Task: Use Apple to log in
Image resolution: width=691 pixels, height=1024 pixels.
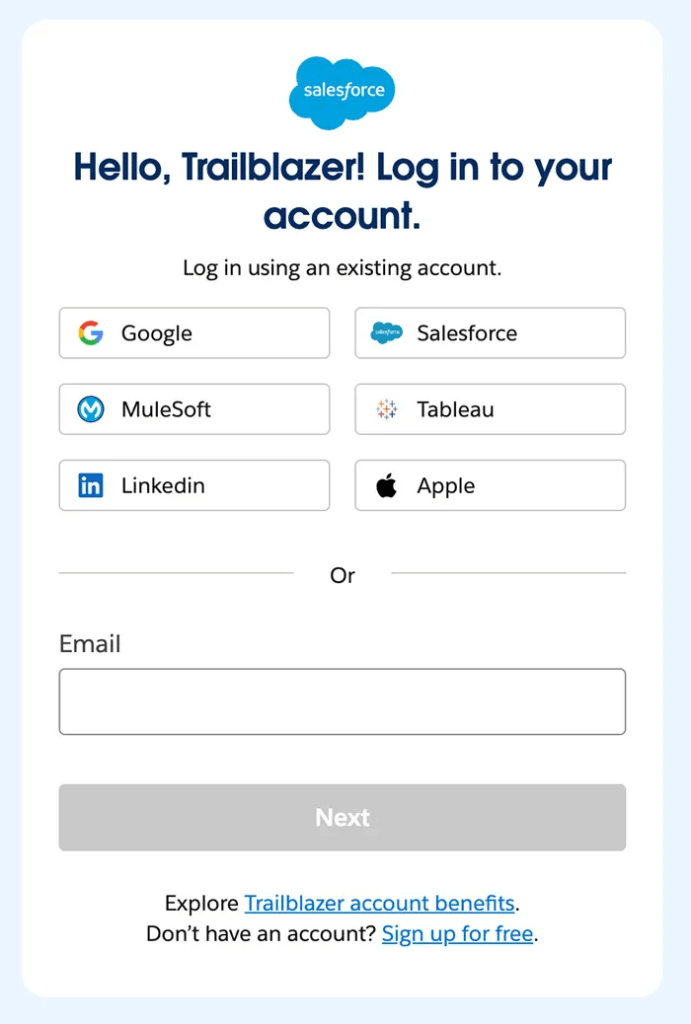Action: [490, 486]
